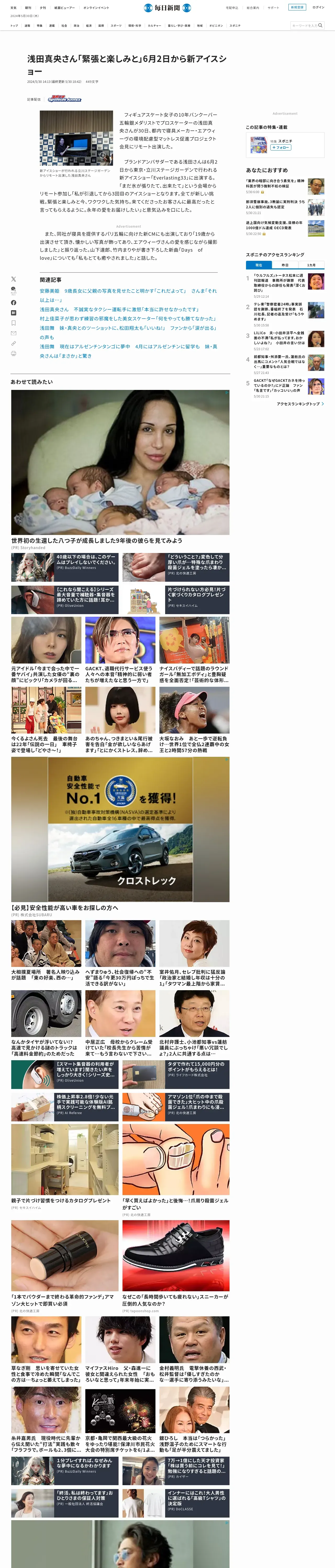Viewport: 335px width, 1568px height.
Task: Open the 紙面ビューアー link
Action: (x=65, y=8)
